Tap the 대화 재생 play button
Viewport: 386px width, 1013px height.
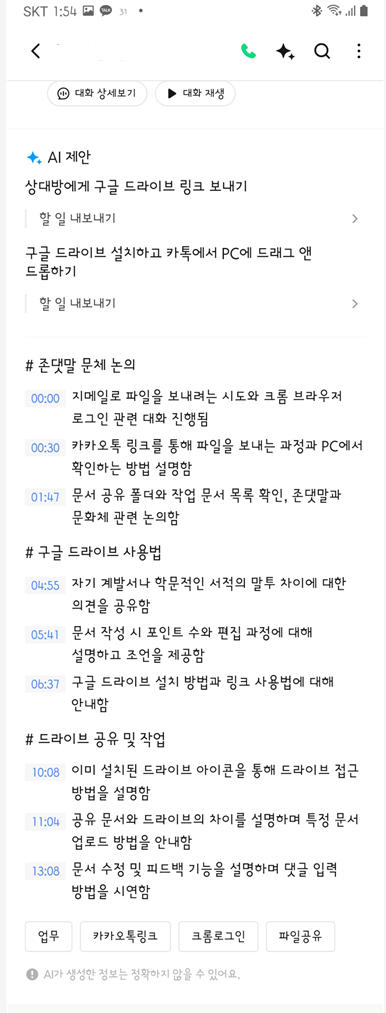(195, 93)
